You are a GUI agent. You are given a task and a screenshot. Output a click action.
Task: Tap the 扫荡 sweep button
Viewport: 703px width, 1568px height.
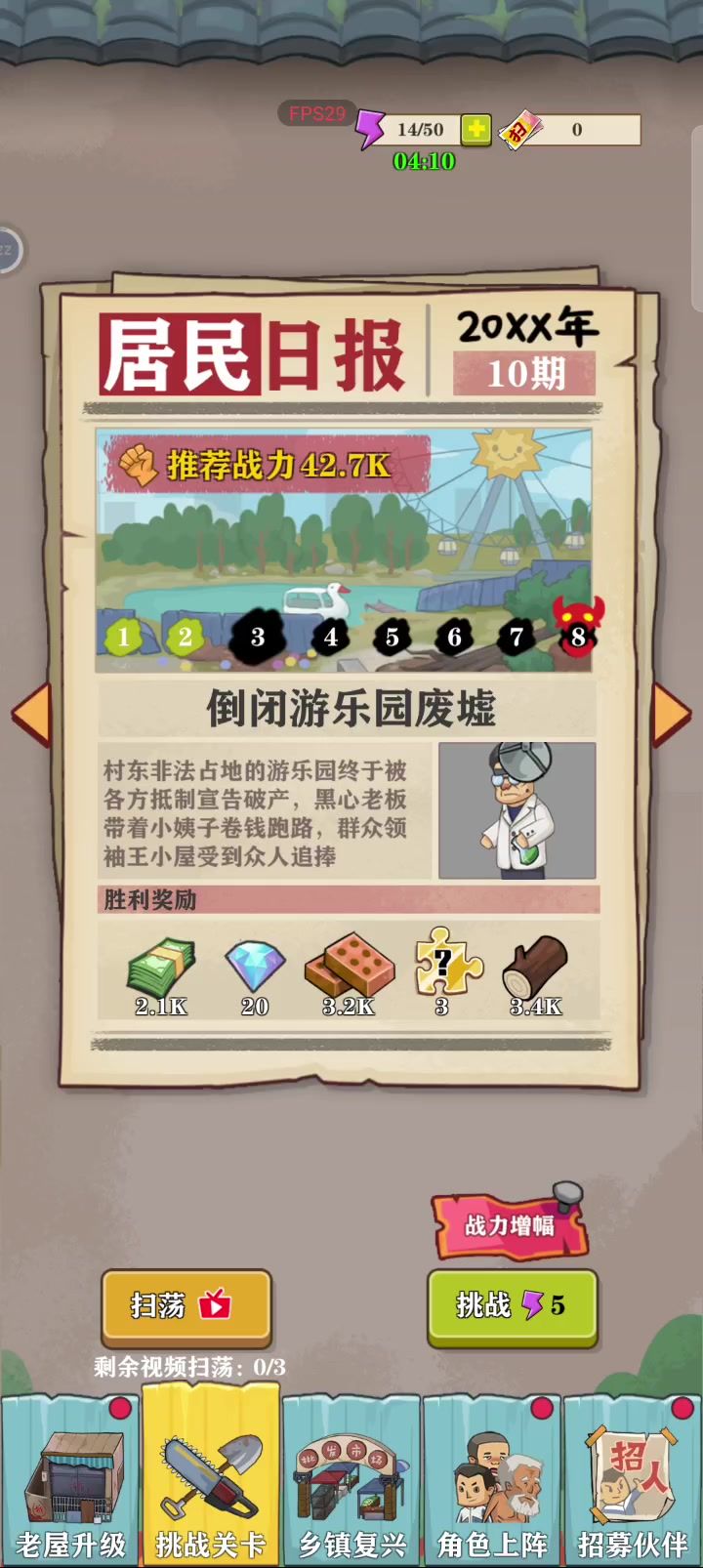pos(186,1305)
